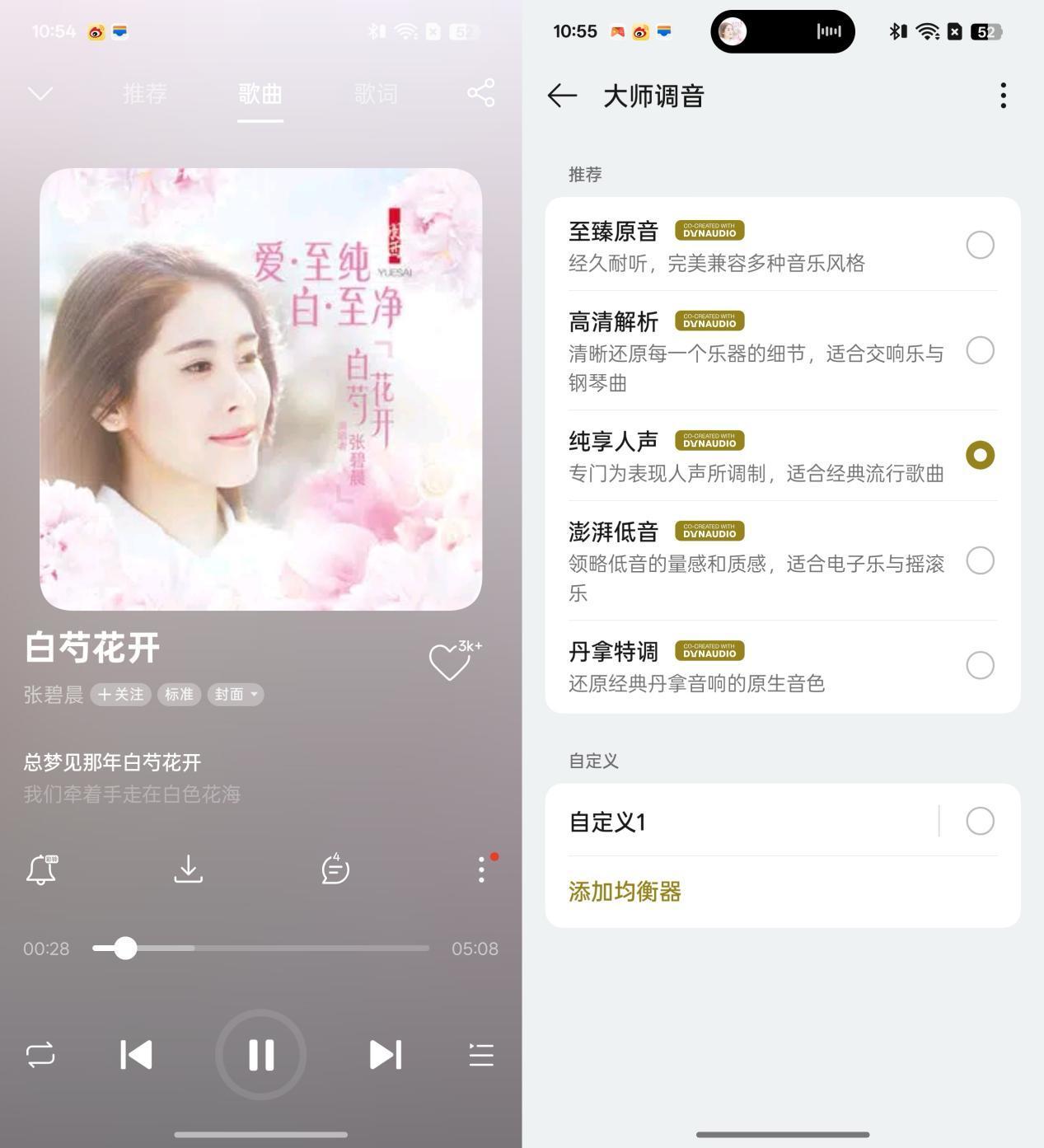
Task: Tap 添加均衡器 to add equalizer
Action: 625,892
